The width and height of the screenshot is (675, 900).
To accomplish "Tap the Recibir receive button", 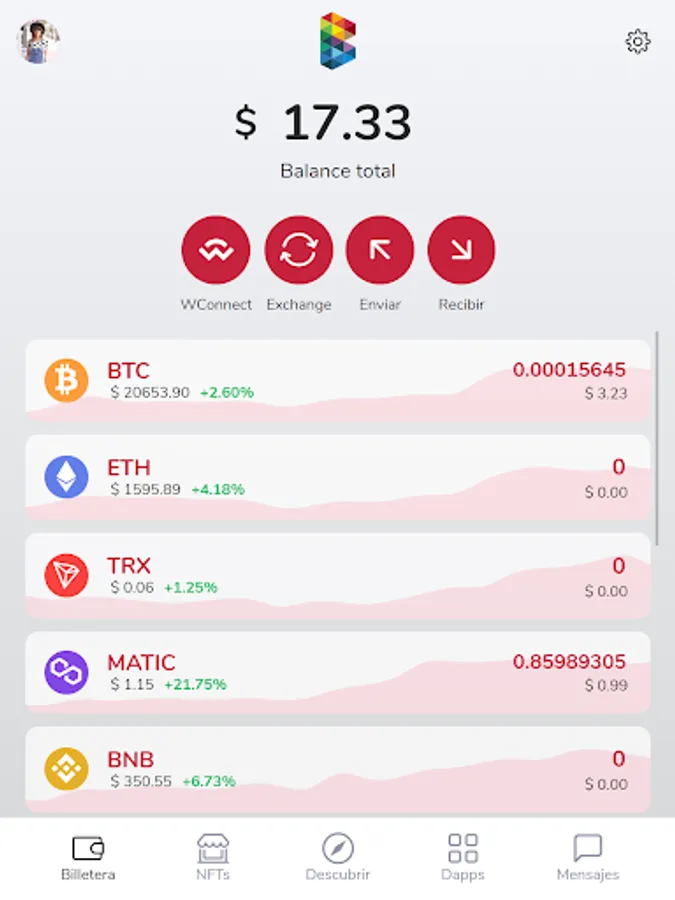I will 461,250.
